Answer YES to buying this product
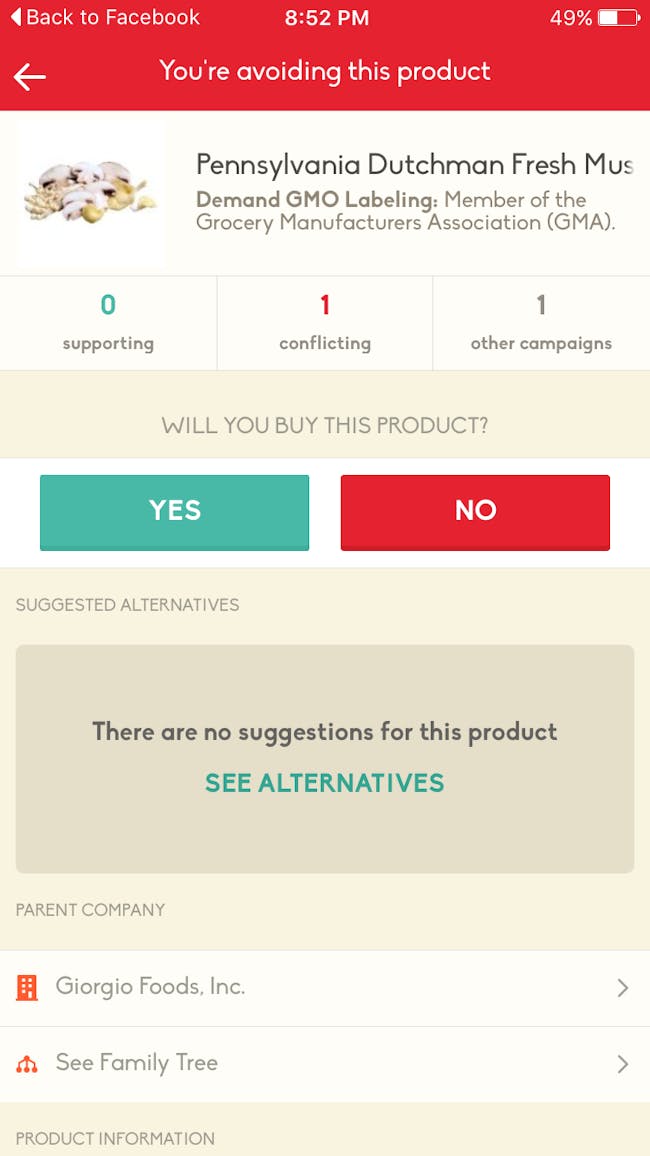The image size is (650, 1156). point(175,512)
